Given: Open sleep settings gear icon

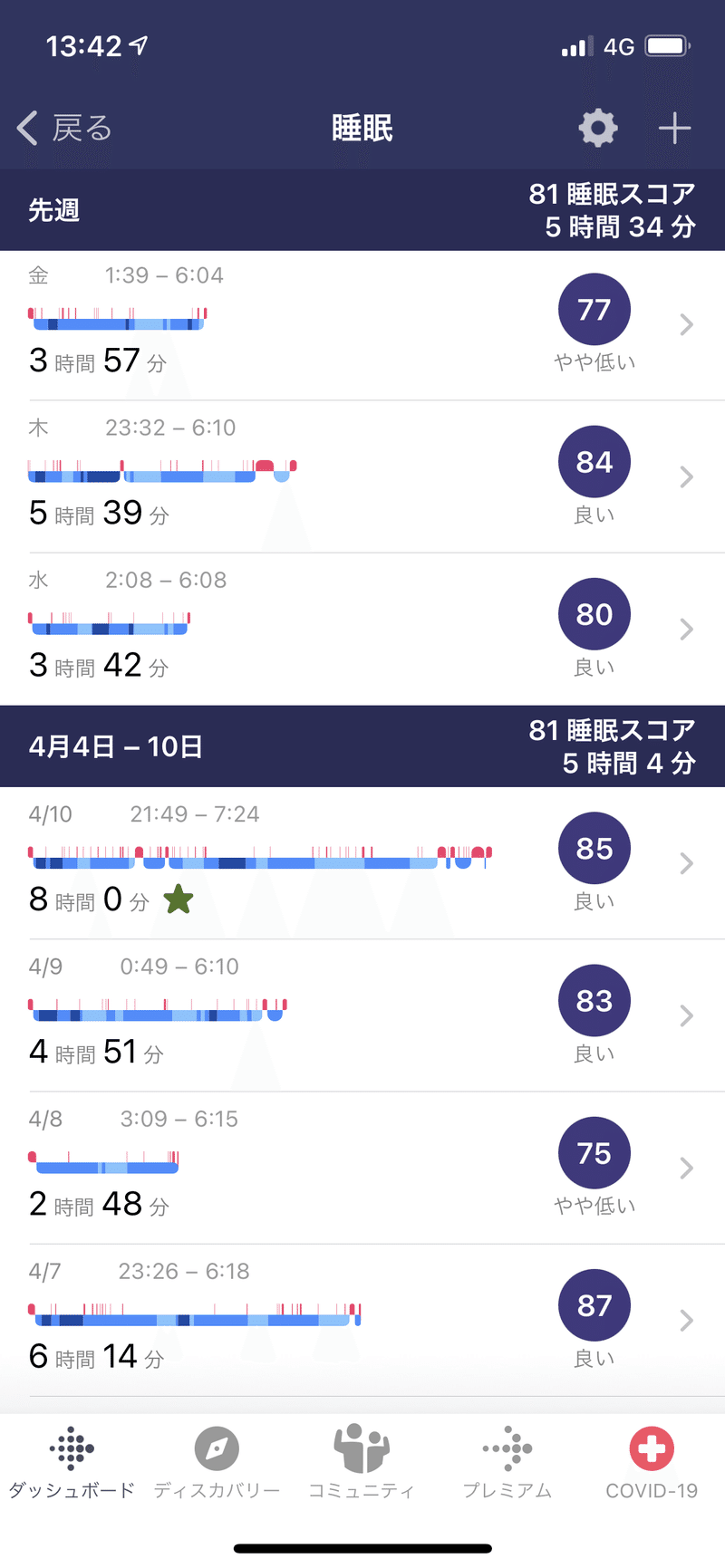Looking at the screenshot, I should point(598,128).
